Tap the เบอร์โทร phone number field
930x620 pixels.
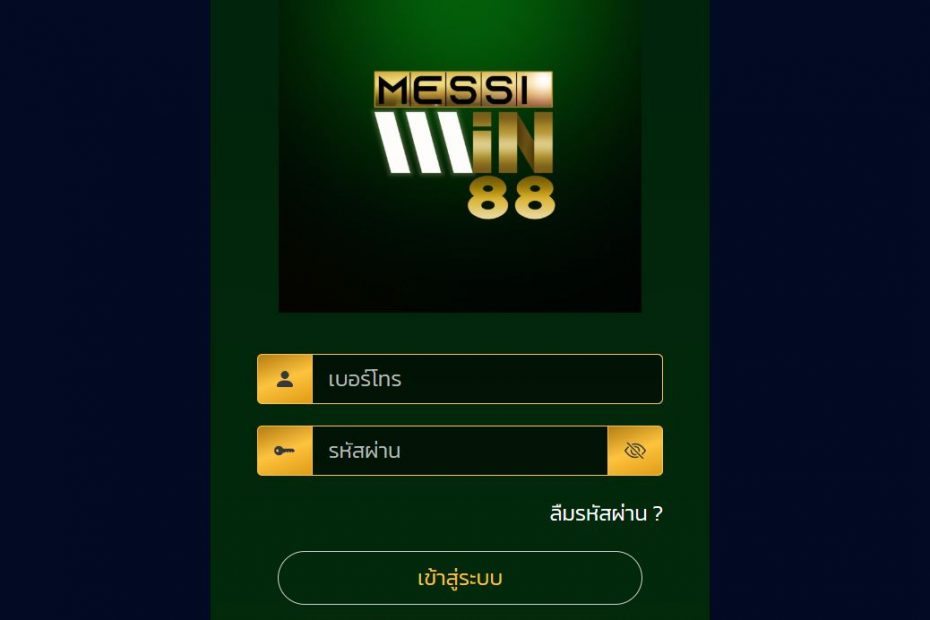point(486,379)
